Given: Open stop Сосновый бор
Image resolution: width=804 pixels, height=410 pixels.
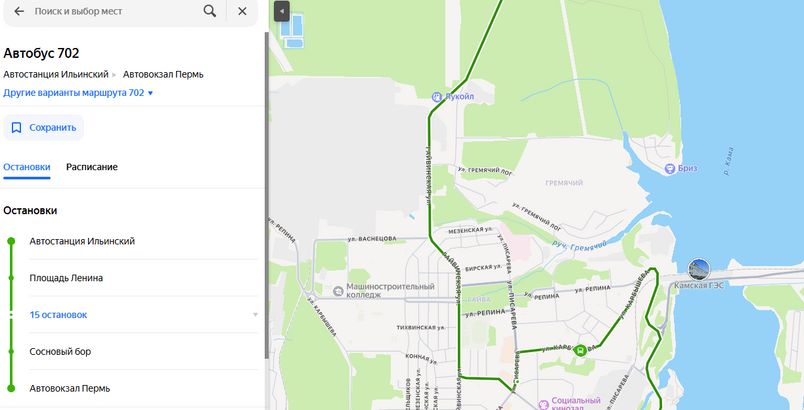Looking at the screenshot, I should [x=60, y=352].
